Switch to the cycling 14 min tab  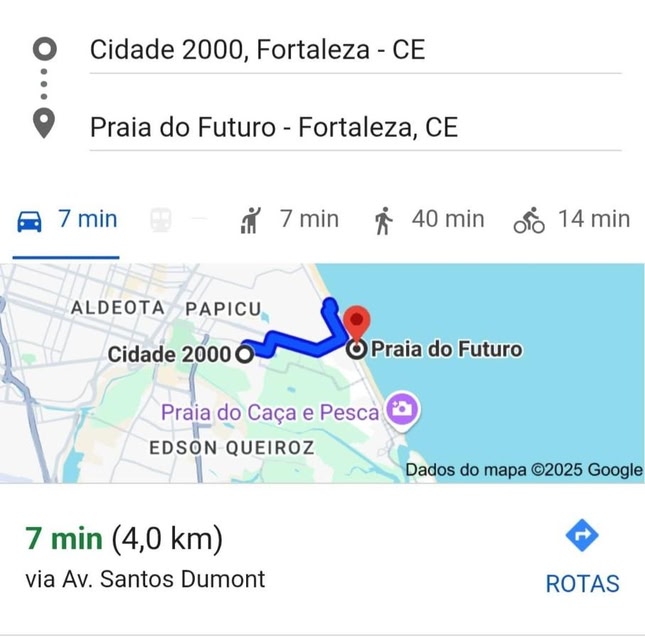pos(571,219)
